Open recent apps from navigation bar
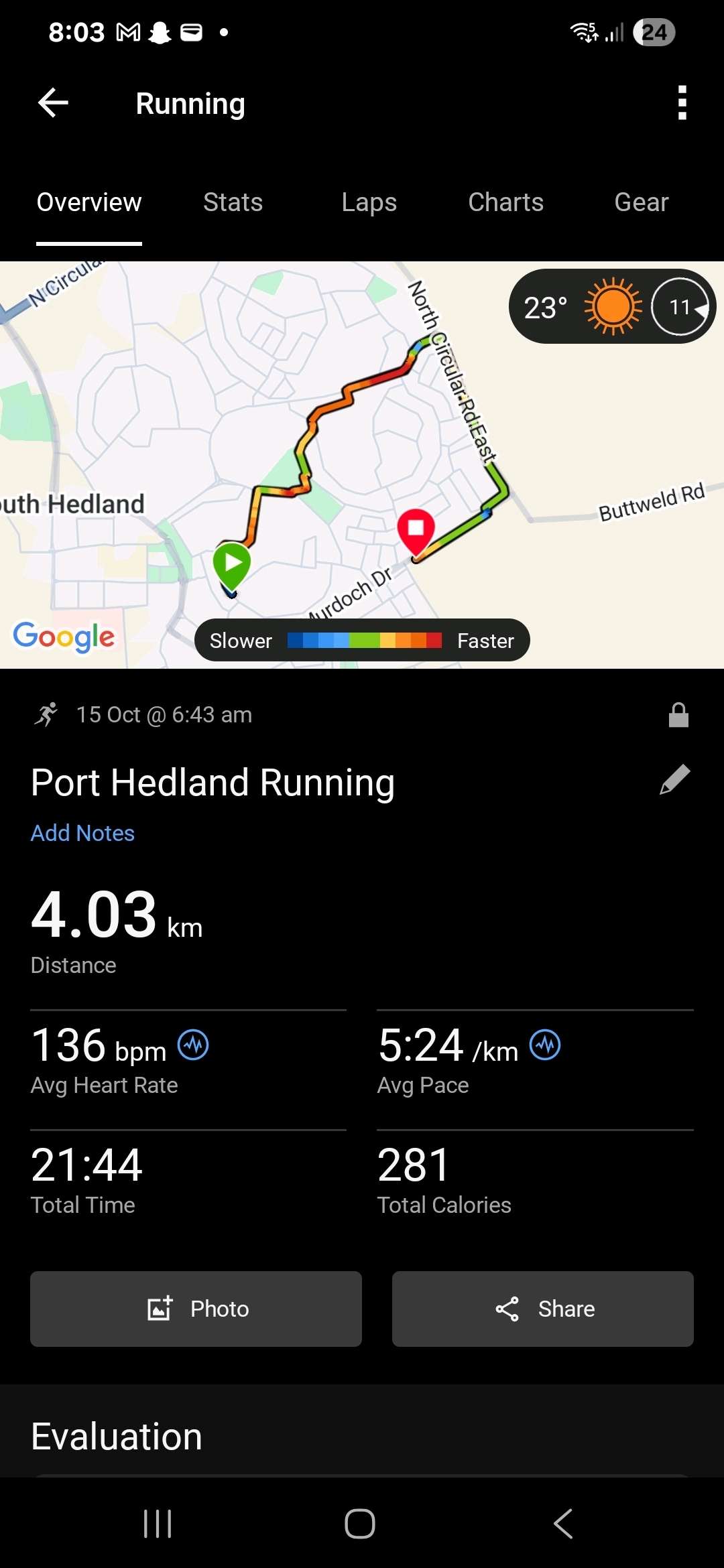The height and width of the screenshot is (1568, 724). [158, 1523]
